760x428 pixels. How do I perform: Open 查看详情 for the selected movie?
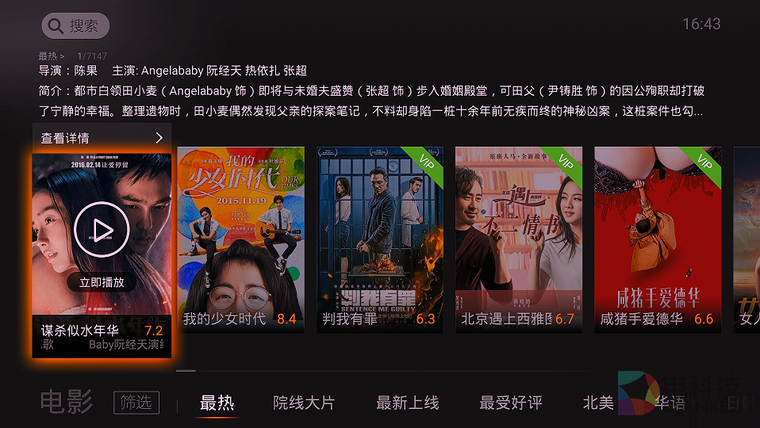click(101, 138)
